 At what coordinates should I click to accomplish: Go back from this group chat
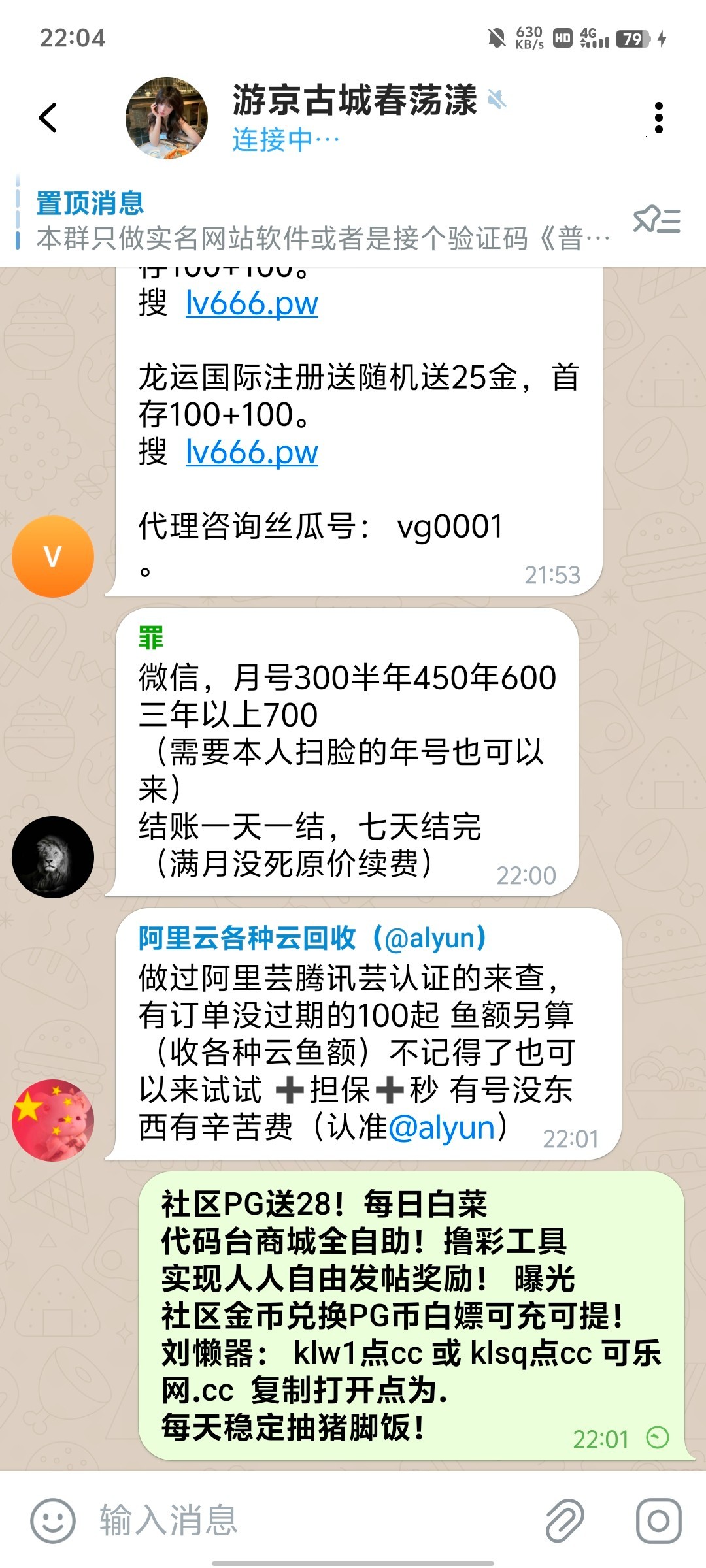pos(48,118)
